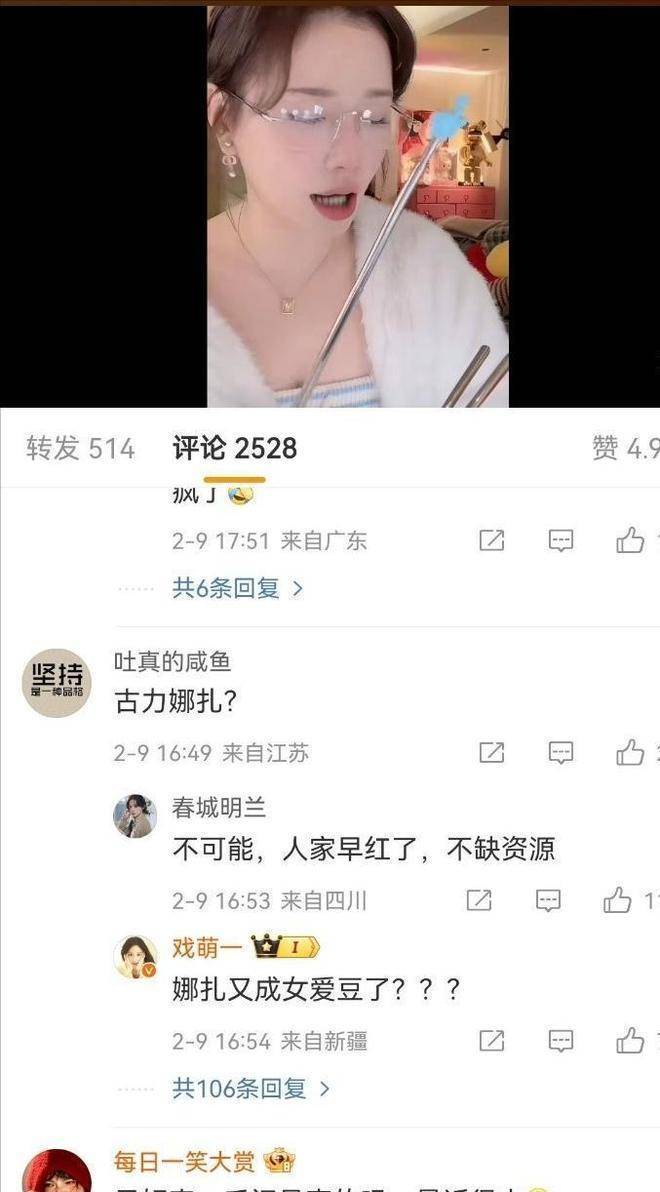Share 春城明兰's reply
This screenshot has height=1192, width=660.
click(x=479, y=901)
